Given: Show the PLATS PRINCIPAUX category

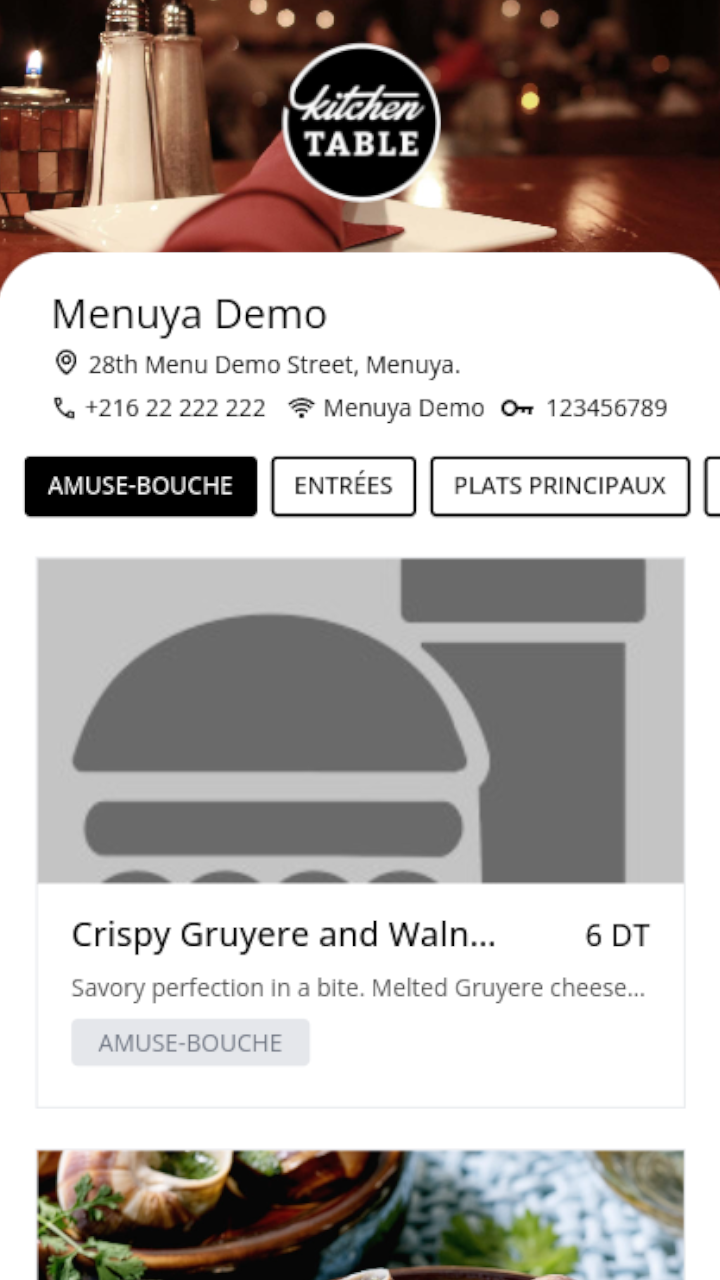Looking at the screenshot, I should pyautogui.click(x=559, y=486).
